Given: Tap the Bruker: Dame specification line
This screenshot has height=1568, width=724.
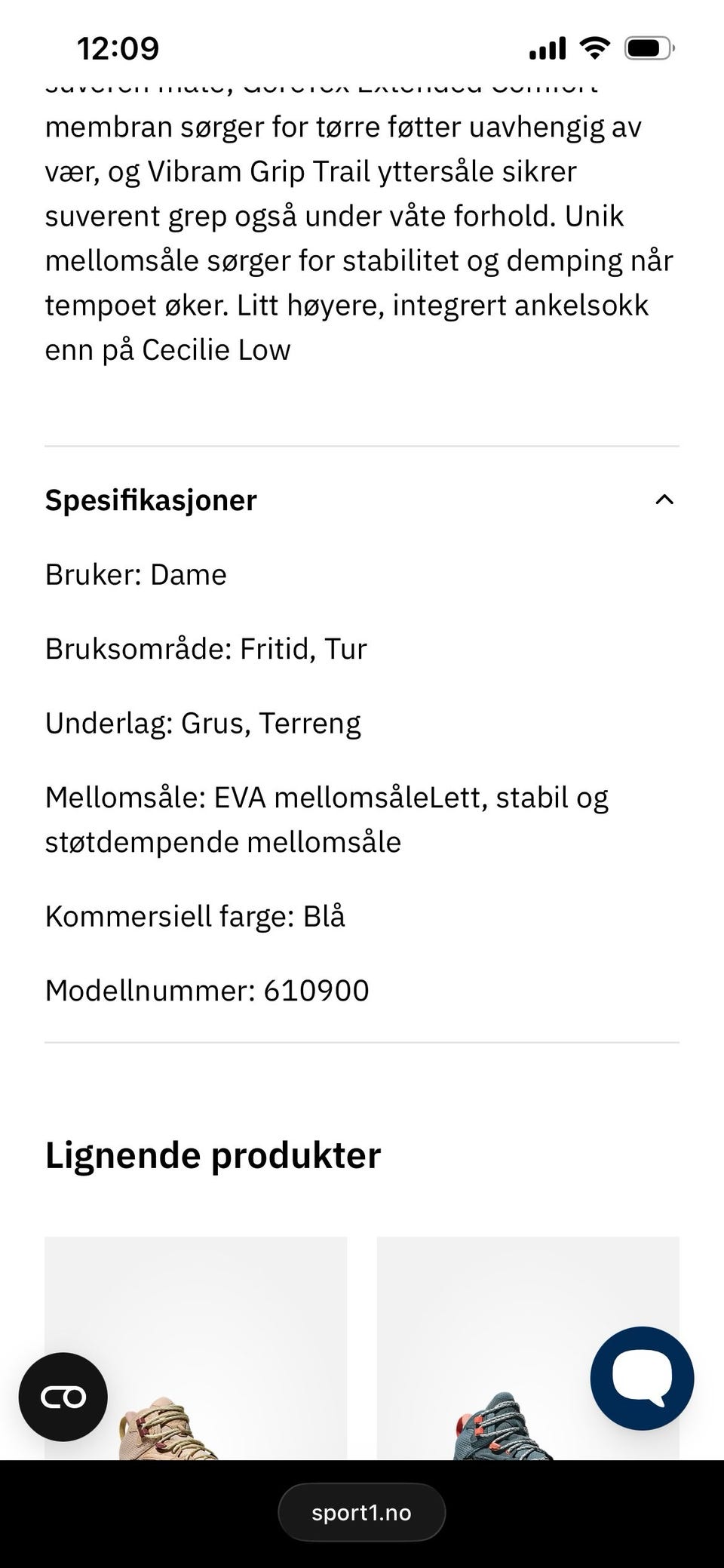Looking at the screenshot, I should click(x=136, y=573).
